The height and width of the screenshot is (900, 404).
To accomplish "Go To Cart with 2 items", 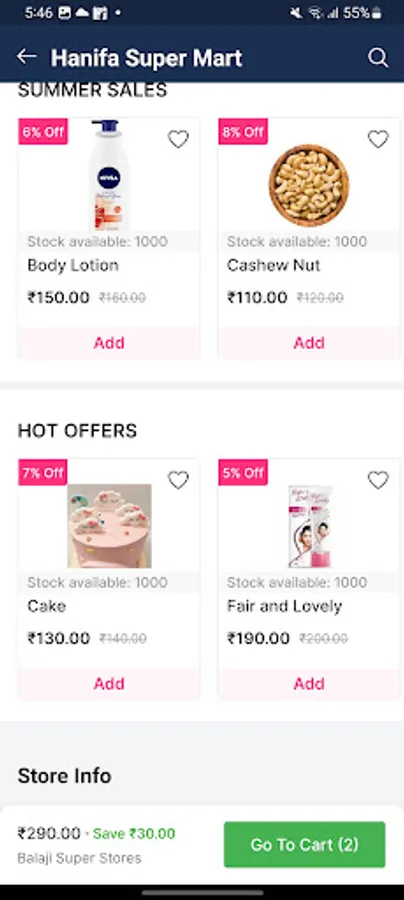I will click(x=304, y=844).
